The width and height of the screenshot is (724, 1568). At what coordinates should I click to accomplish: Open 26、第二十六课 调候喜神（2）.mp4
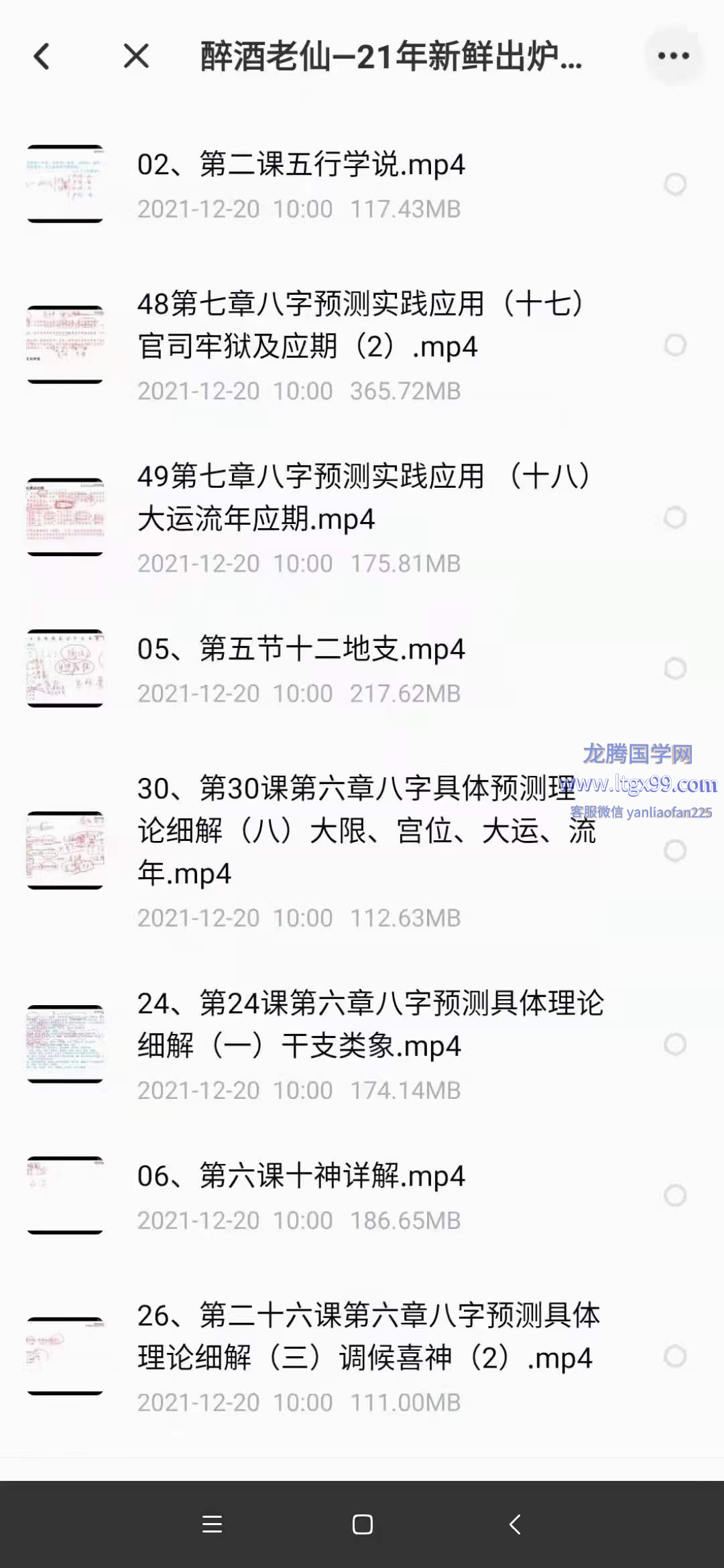pos(369,1337)
